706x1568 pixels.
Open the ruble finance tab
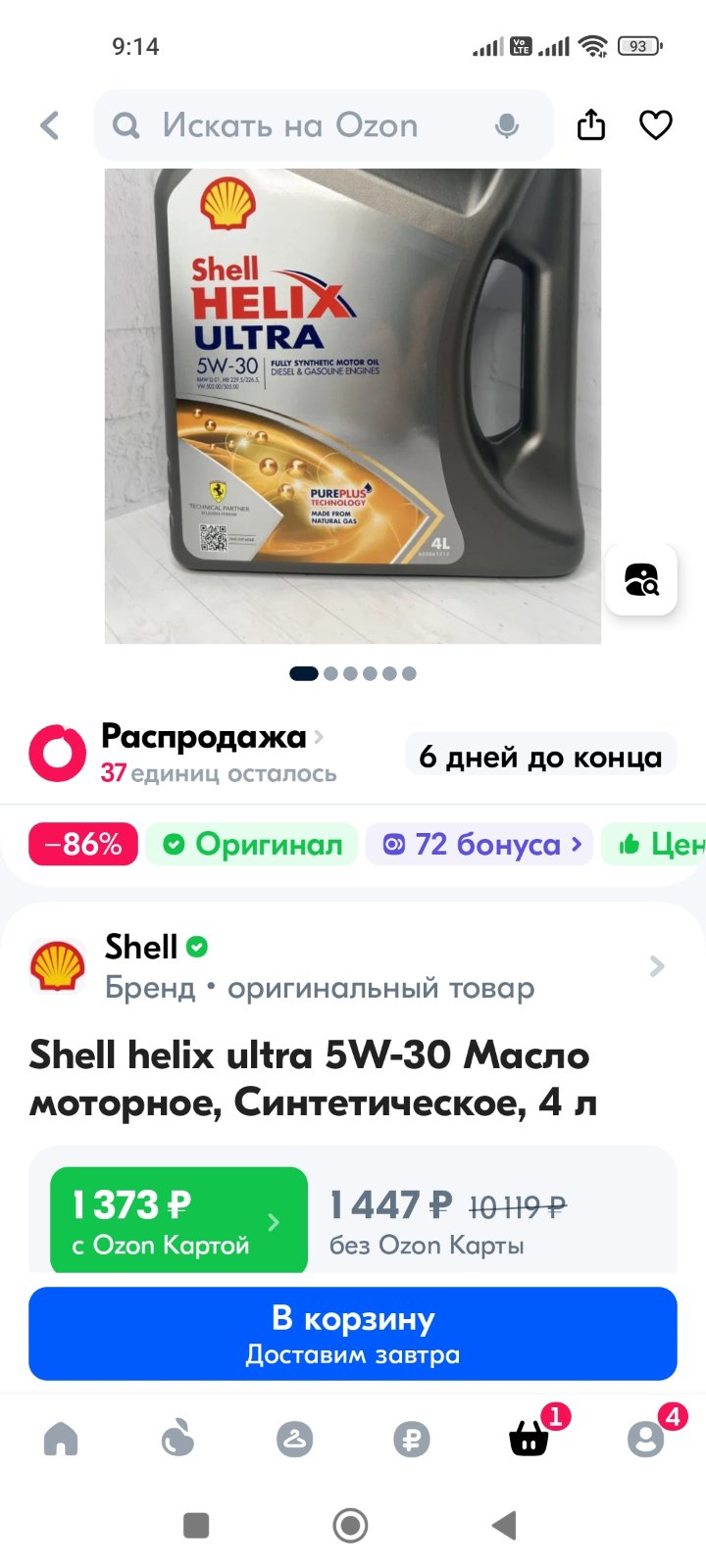411,1439
